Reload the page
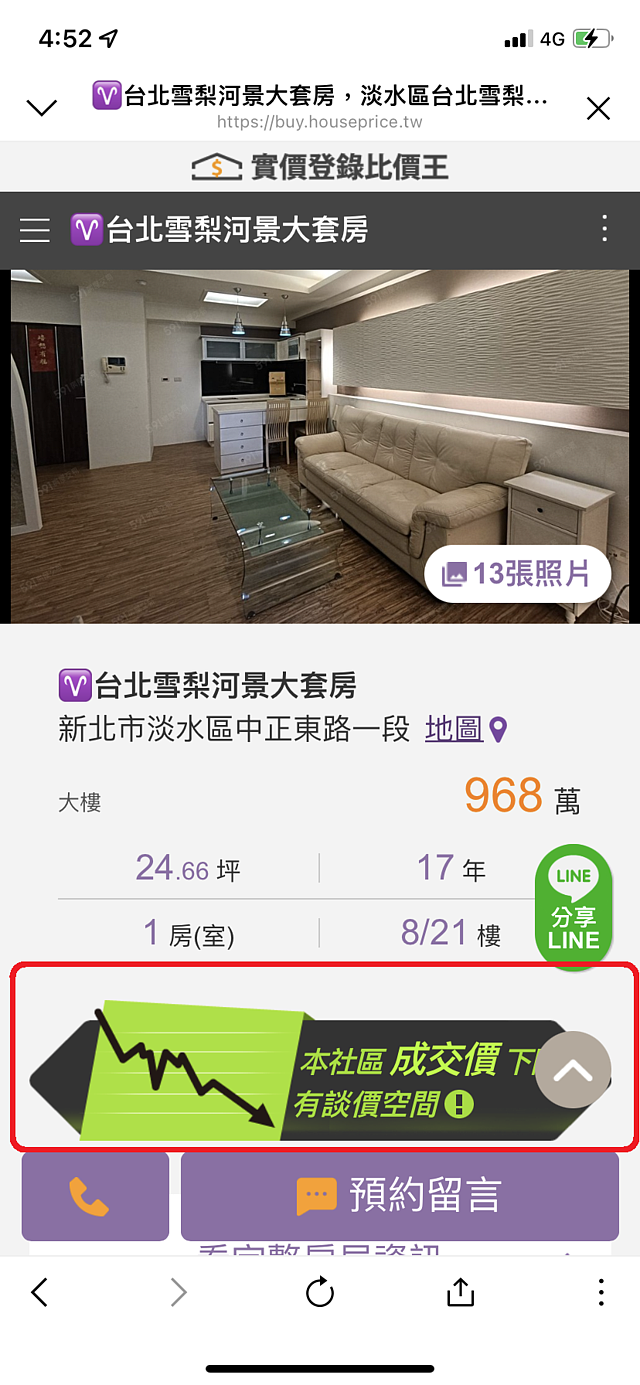640x1385 pixels. coord(320,1293)
